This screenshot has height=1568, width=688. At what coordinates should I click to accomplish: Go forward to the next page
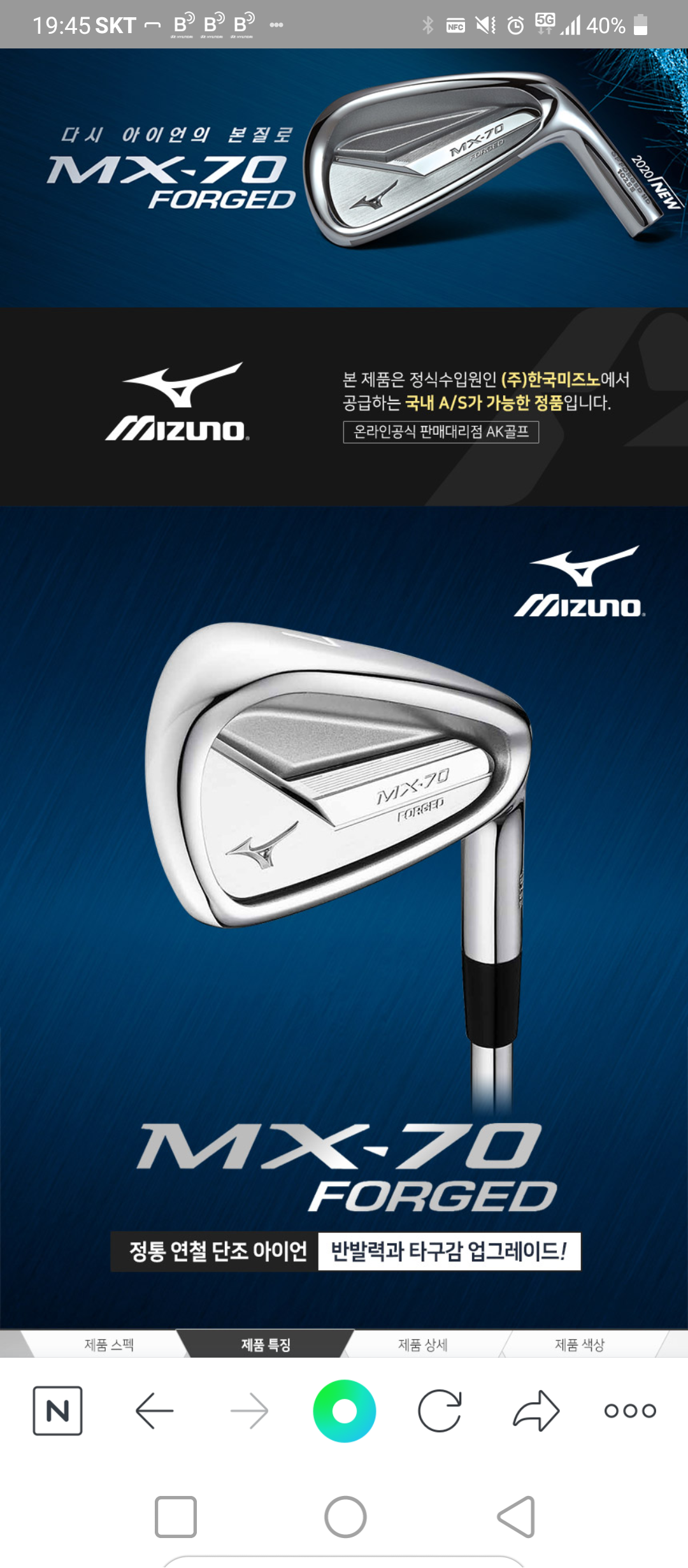click(249, 1411)
